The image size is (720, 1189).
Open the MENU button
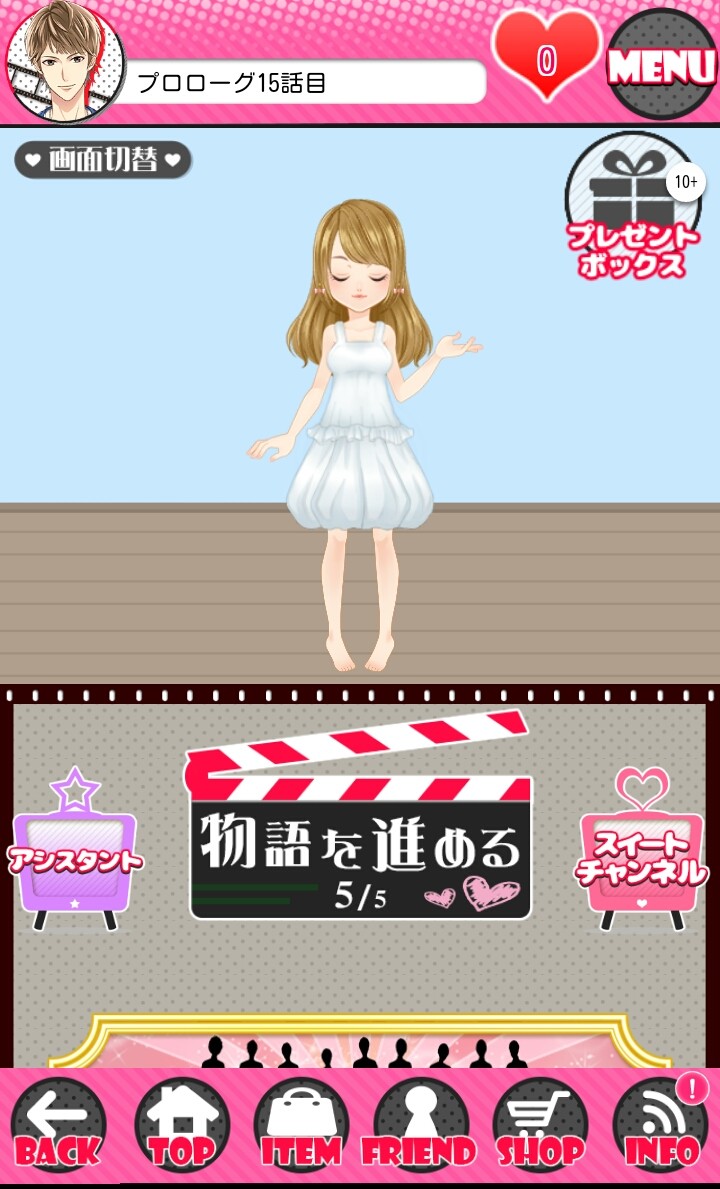661,64
